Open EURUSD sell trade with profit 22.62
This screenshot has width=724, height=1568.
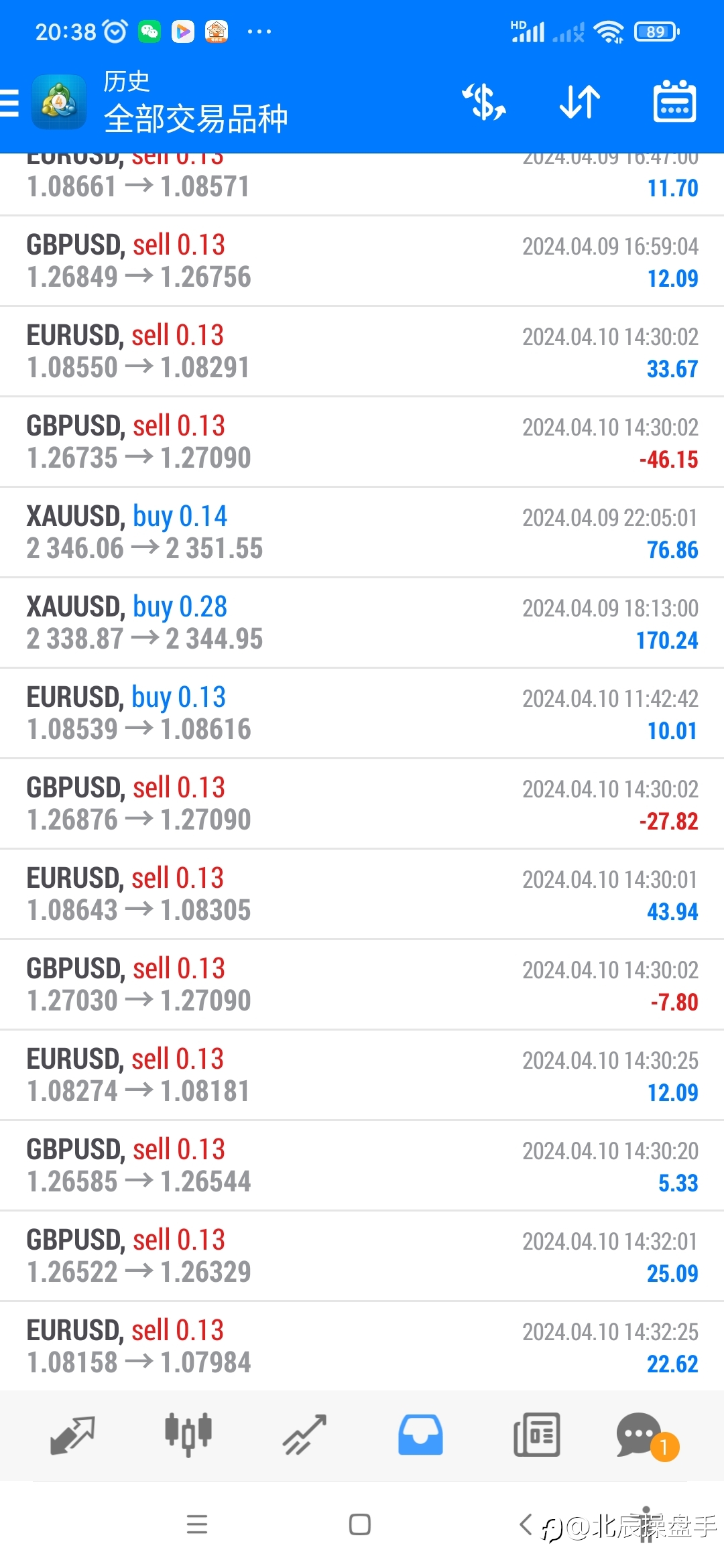[x=362, y=1346]
